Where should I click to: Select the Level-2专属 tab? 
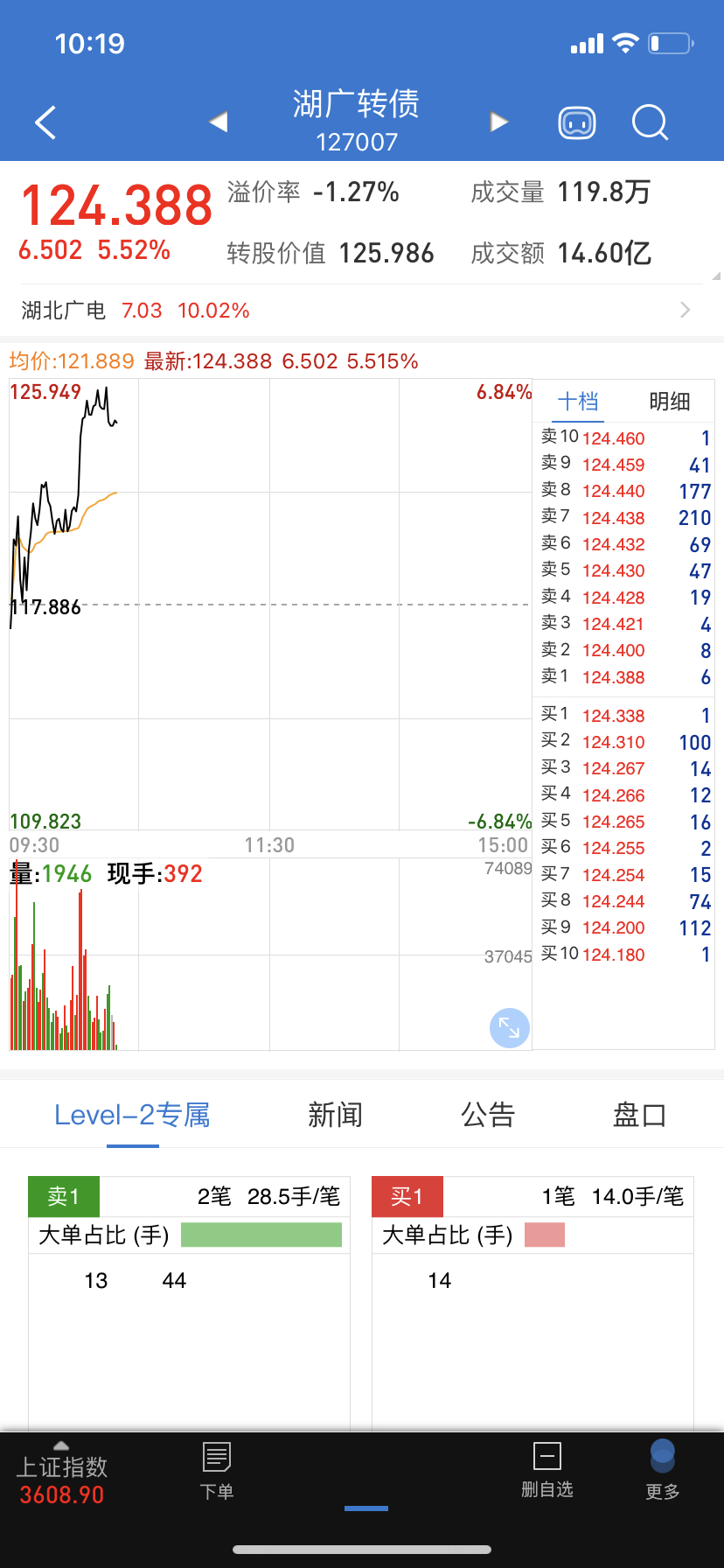[x=132, y=1115]
